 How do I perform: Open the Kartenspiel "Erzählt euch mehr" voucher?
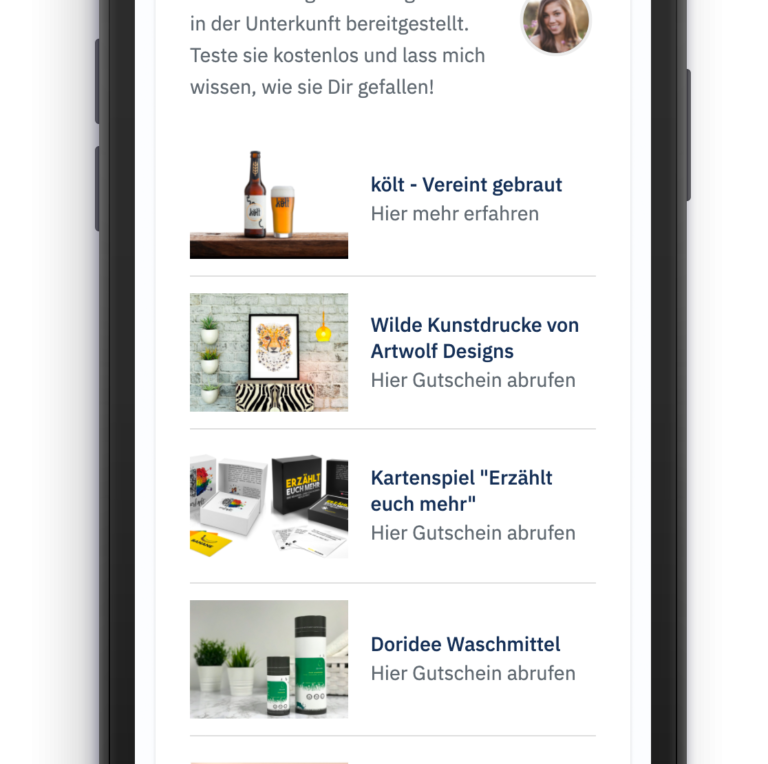(x=461, y=490)
